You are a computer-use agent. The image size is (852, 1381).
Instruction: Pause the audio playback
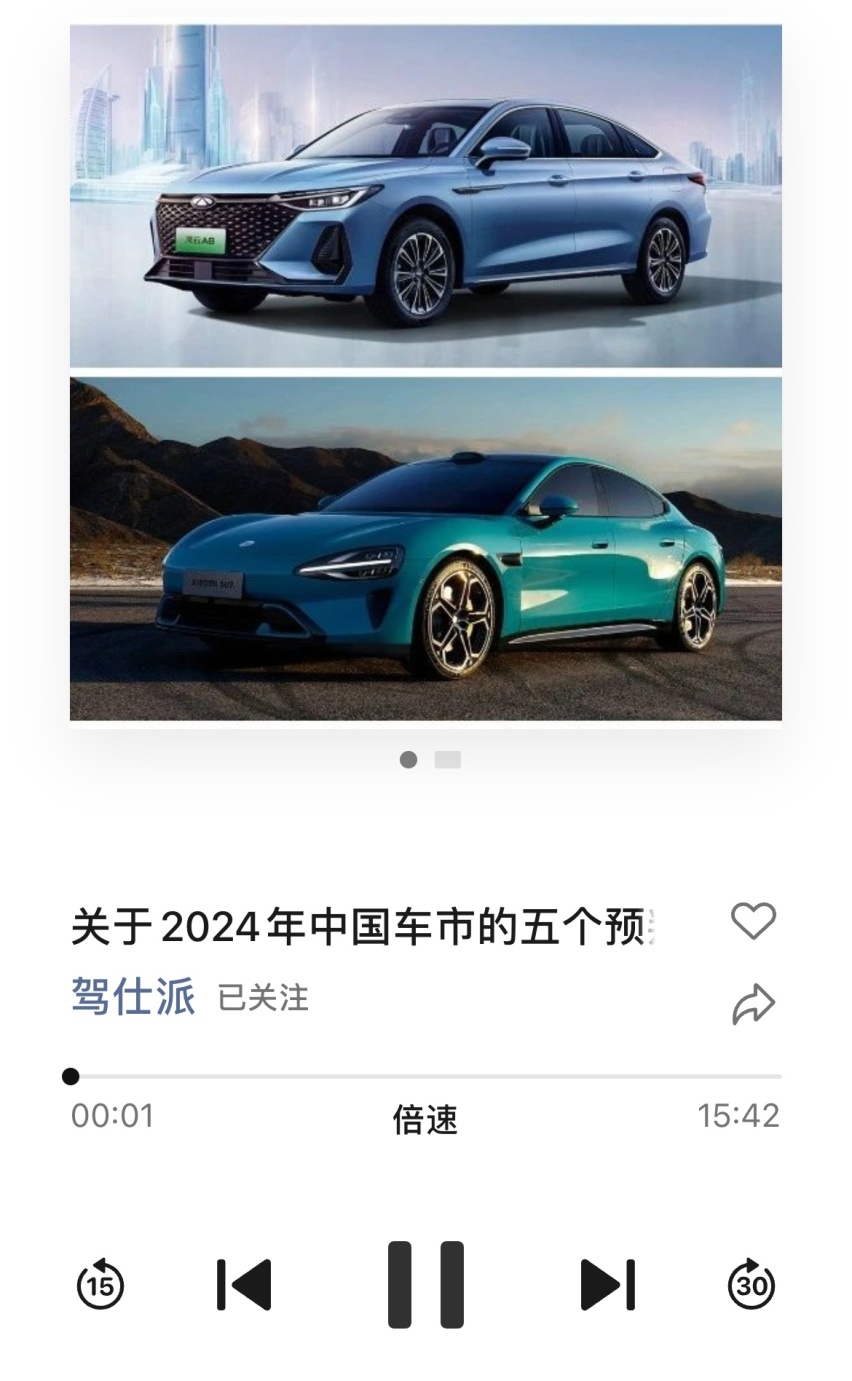click(x=426, y=1284)
